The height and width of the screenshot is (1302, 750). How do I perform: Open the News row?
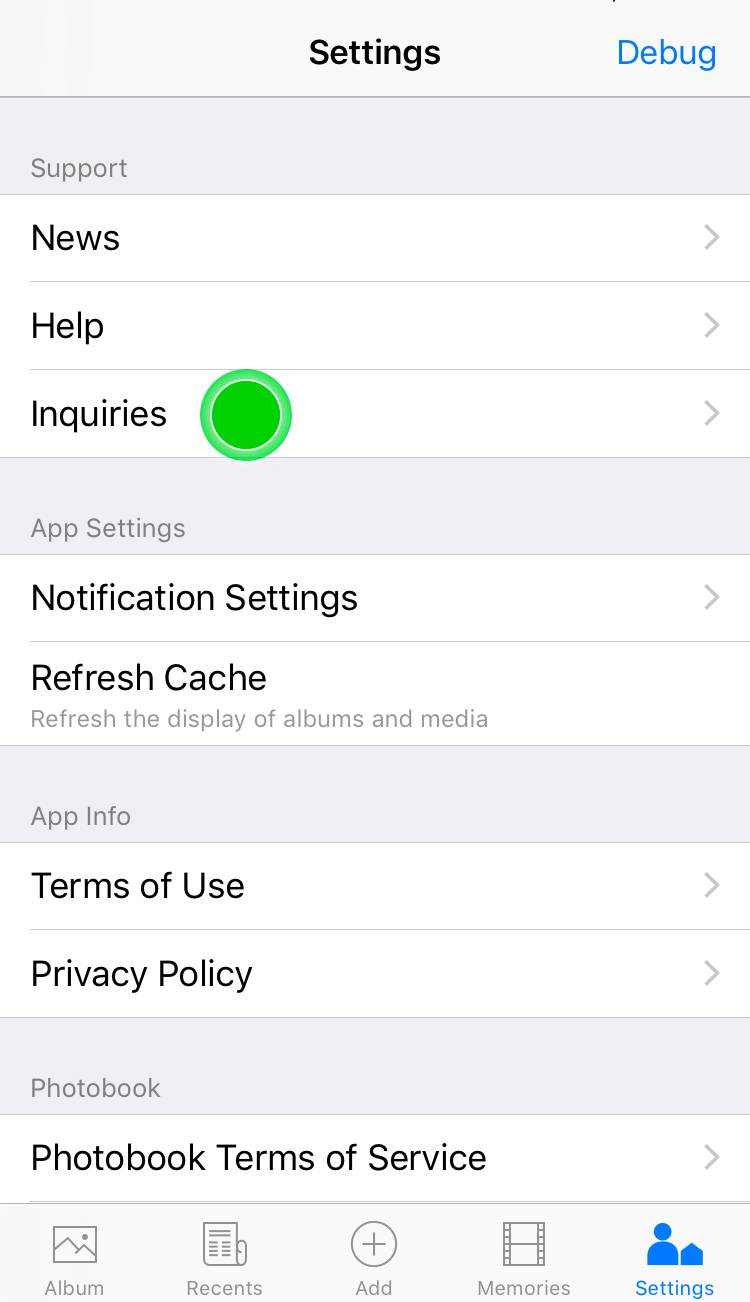(375, 238)
